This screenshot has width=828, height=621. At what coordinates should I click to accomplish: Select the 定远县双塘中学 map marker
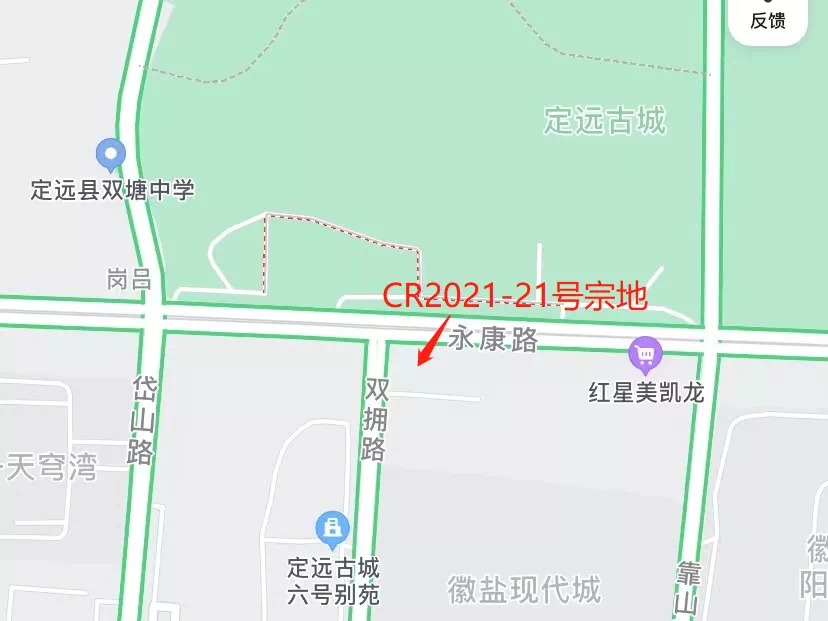click(110, 156)
